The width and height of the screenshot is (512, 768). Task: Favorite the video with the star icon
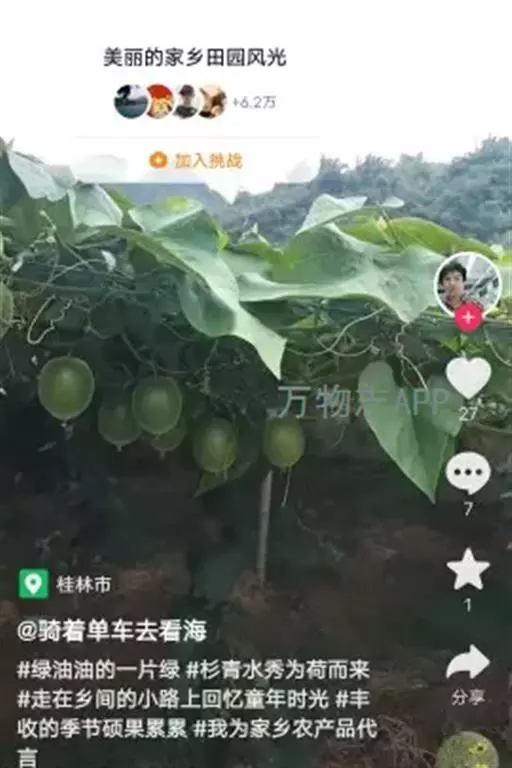tap(468, 569)
